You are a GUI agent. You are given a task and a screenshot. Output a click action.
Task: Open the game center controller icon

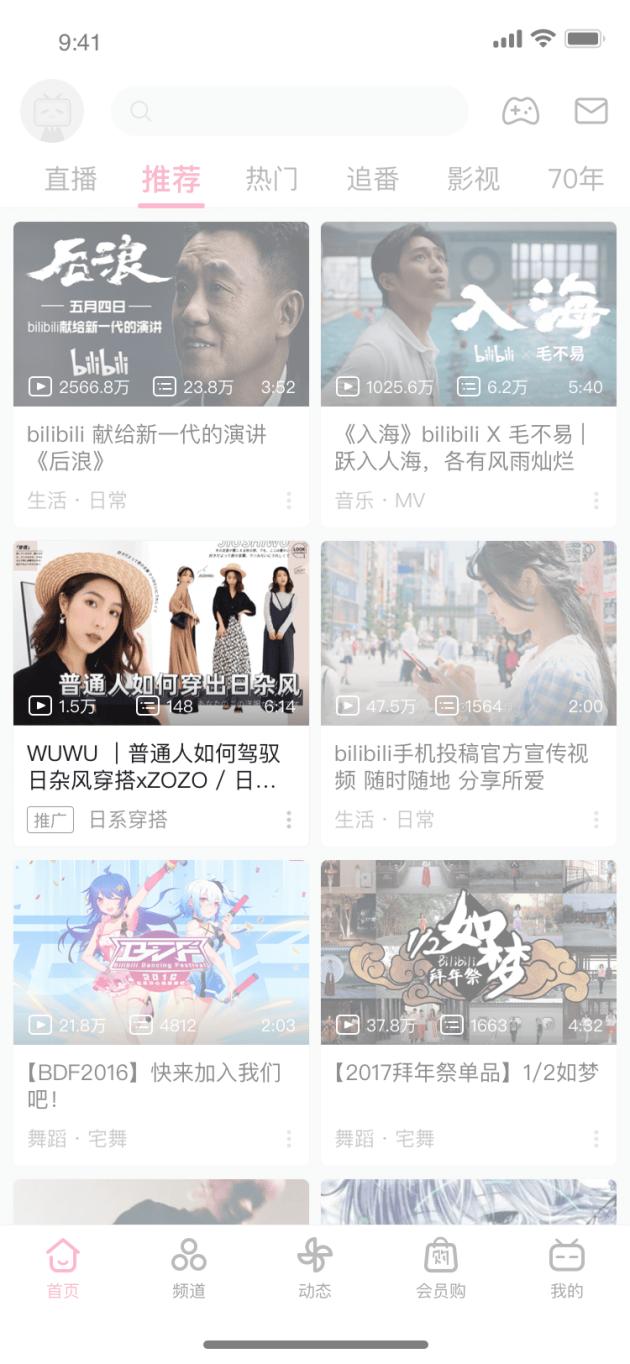pos(520,111)
